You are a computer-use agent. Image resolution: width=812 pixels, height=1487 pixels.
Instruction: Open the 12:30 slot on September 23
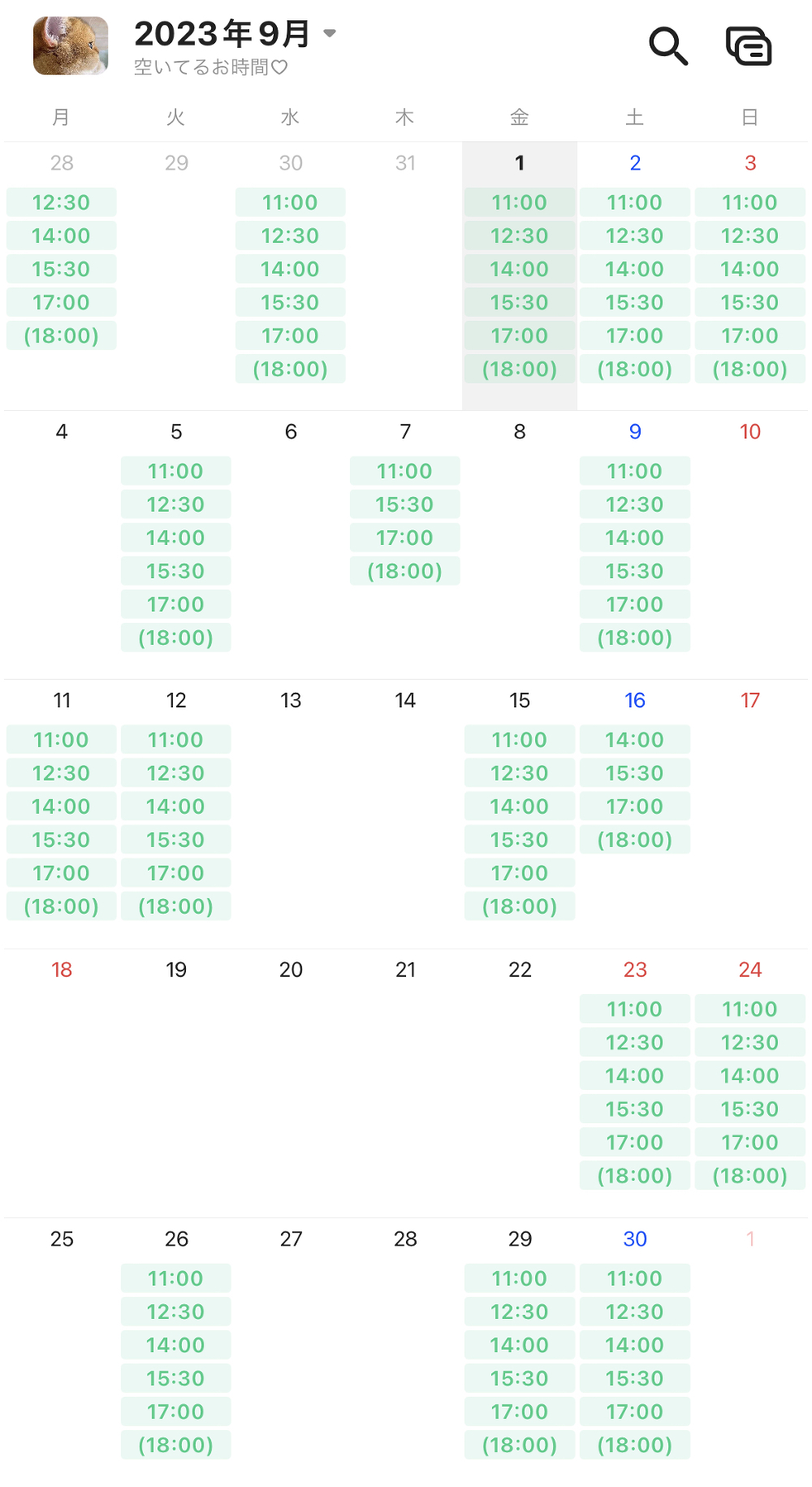click(634, 1043)
